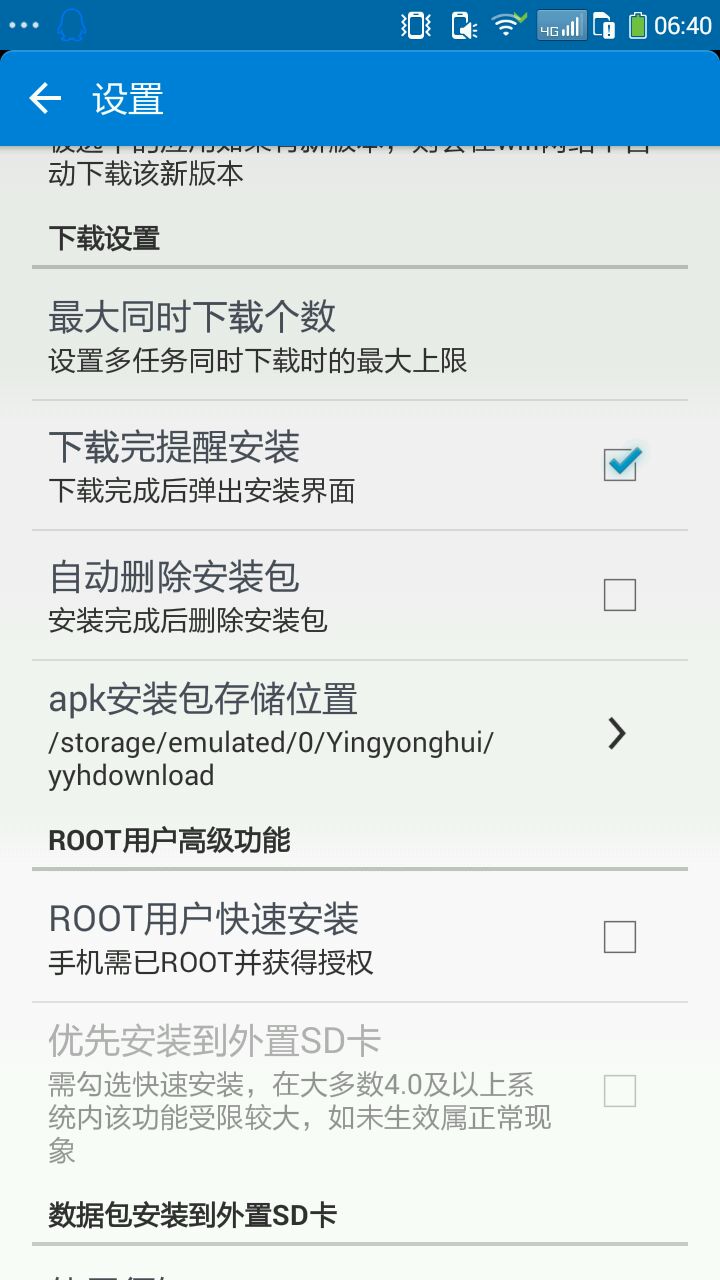Enable 自动删除安装包 checkbox
The width and height of the screenshot is (720, 1280).
click(620, 595)
